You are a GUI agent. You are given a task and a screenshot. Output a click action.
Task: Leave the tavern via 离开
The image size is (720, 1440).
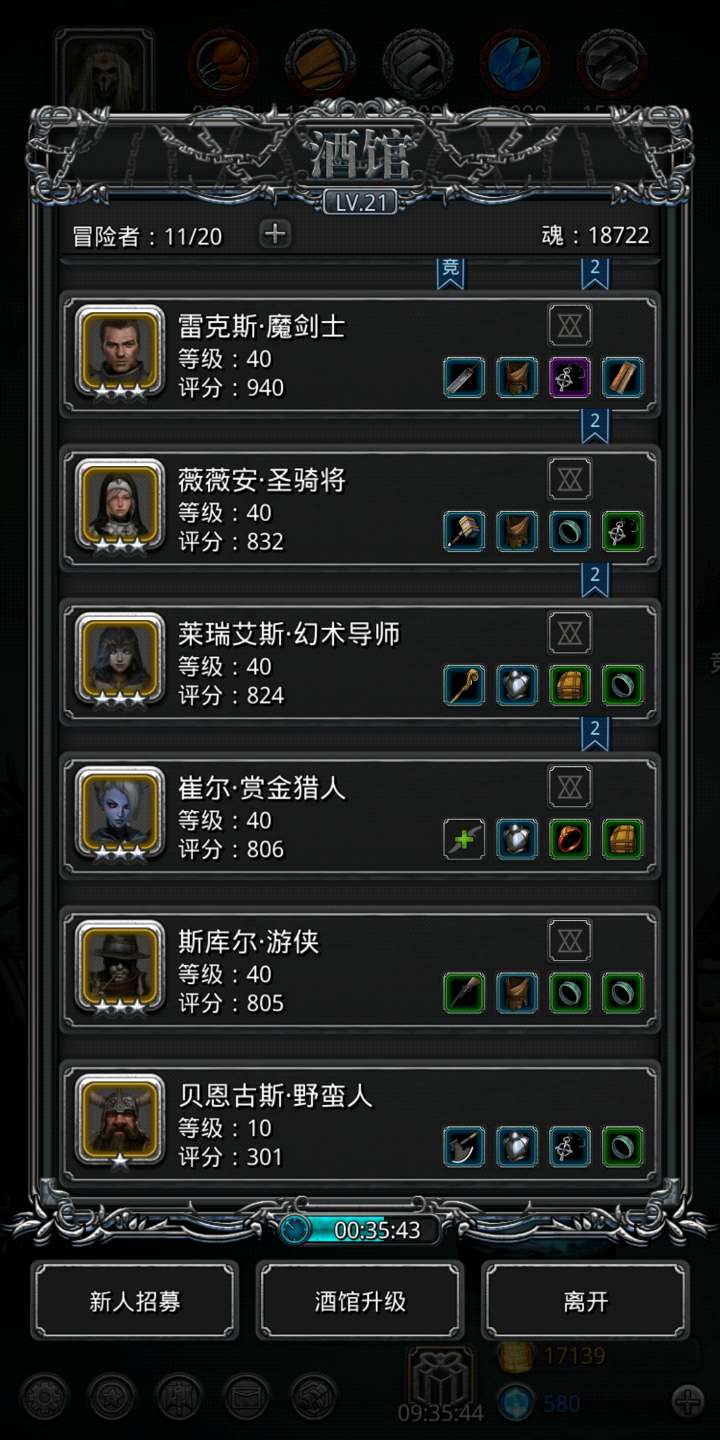(585, 1301)
